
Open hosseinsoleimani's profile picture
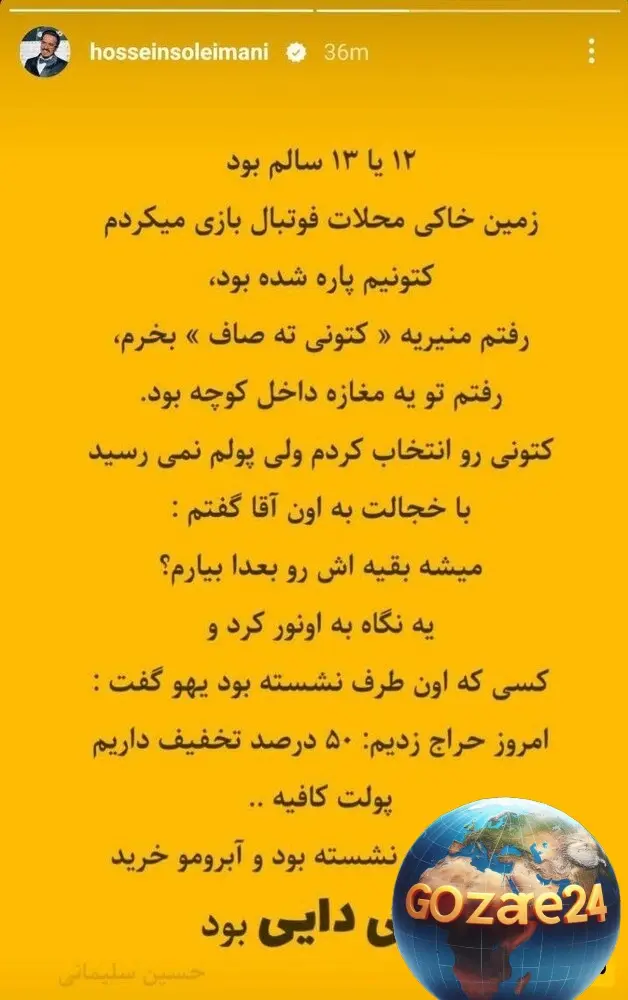coord(45,53)
